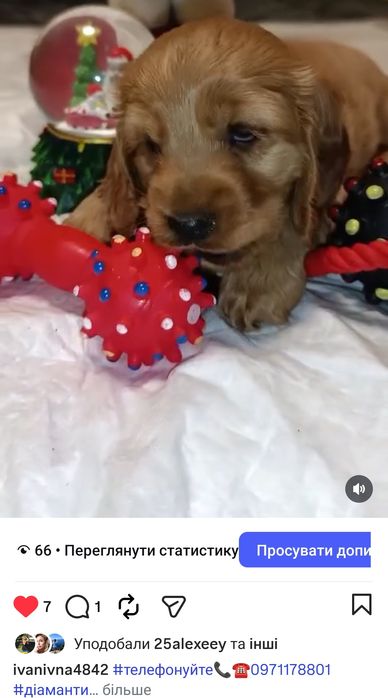Open comments on the post
This screenshot has width=388, height=698.
(77, 607)
